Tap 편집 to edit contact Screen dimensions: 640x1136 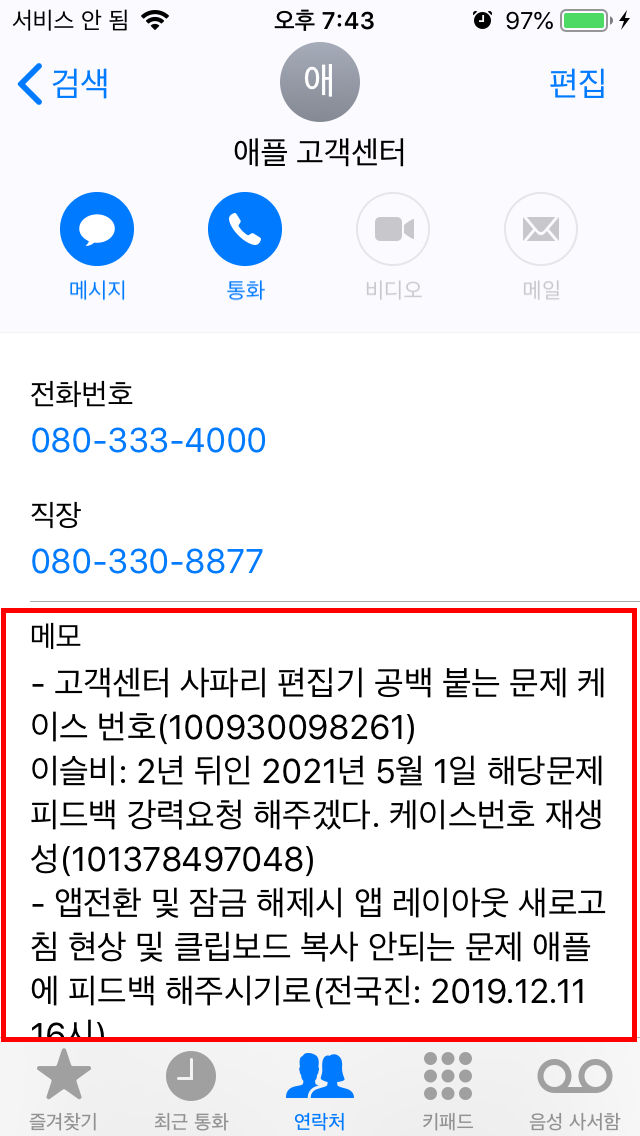pos(578,83)
